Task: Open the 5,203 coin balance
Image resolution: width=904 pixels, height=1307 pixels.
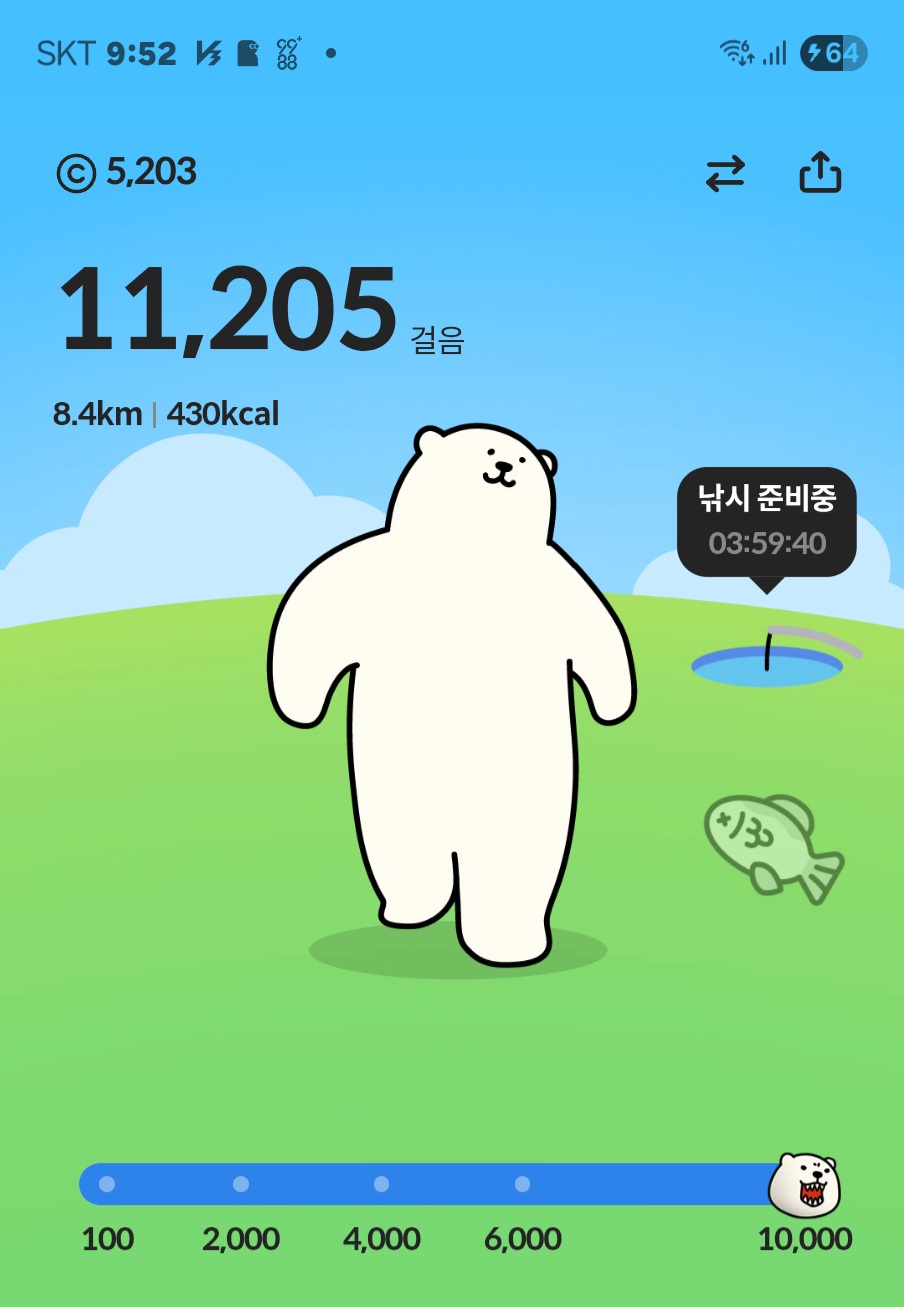Action: click(127, 173)
